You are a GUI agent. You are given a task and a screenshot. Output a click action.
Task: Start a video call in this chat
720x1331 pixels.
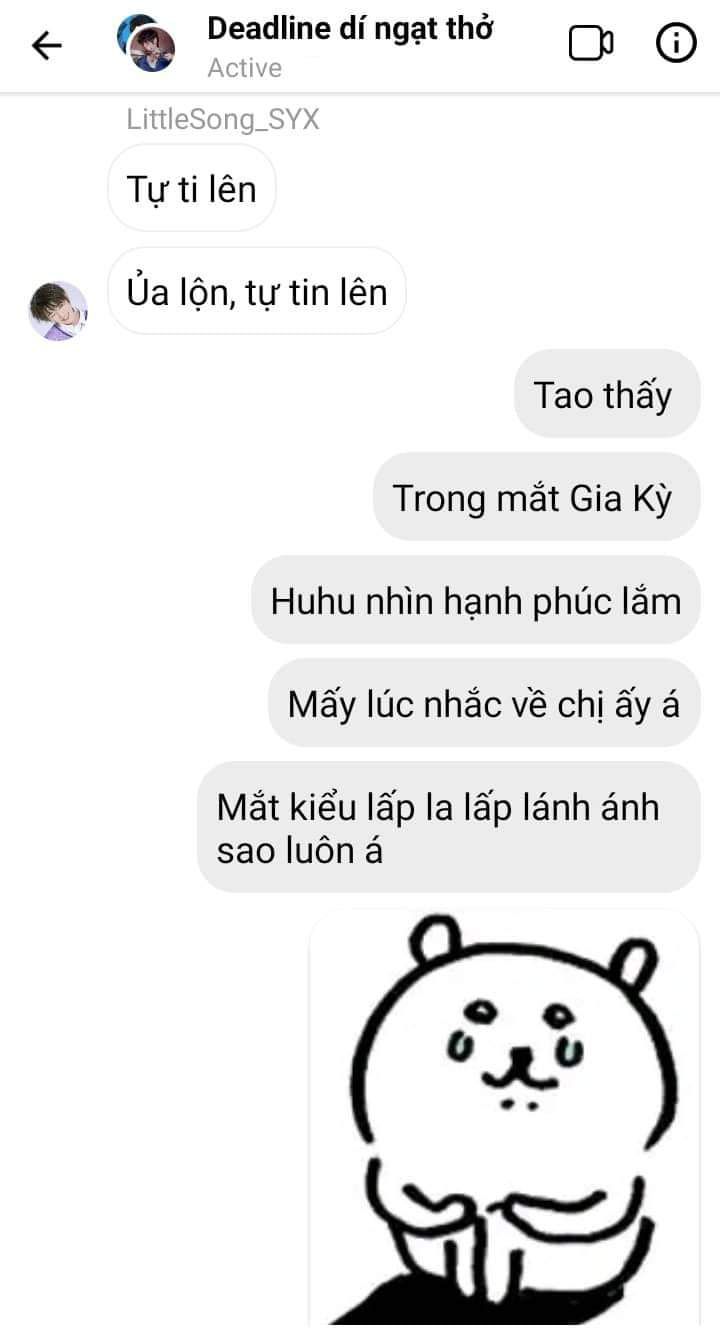[590, 43]
